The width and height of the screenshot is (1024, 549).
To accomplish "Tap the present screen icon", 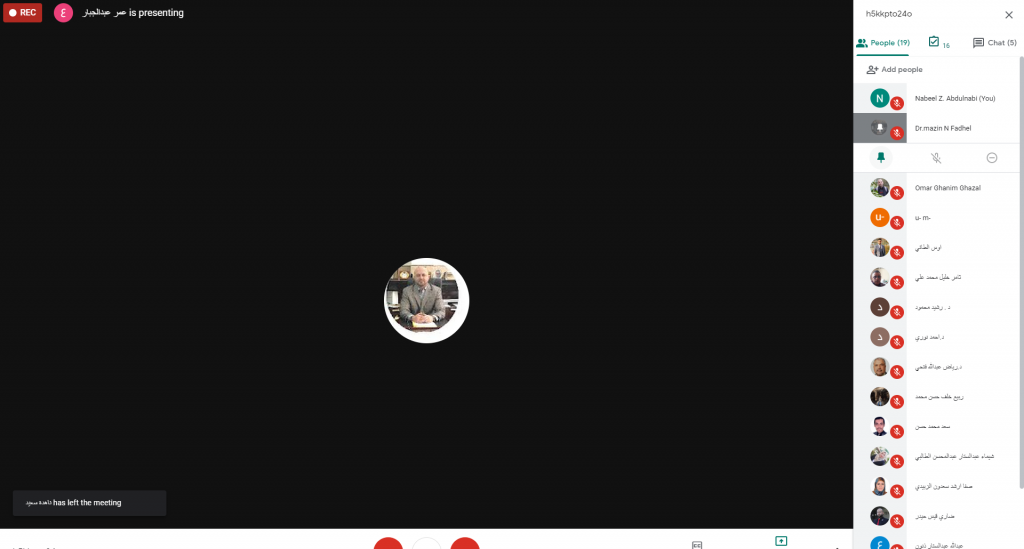I will click(781, 542).
